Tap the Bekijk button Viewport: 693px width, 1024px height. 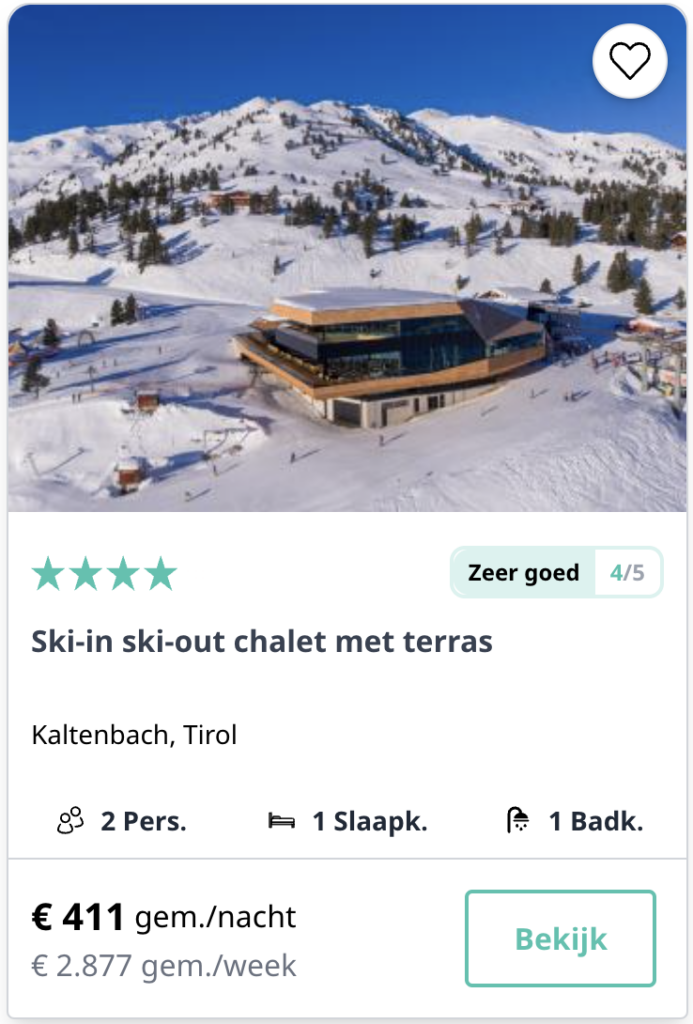click(x=560, y=938)
